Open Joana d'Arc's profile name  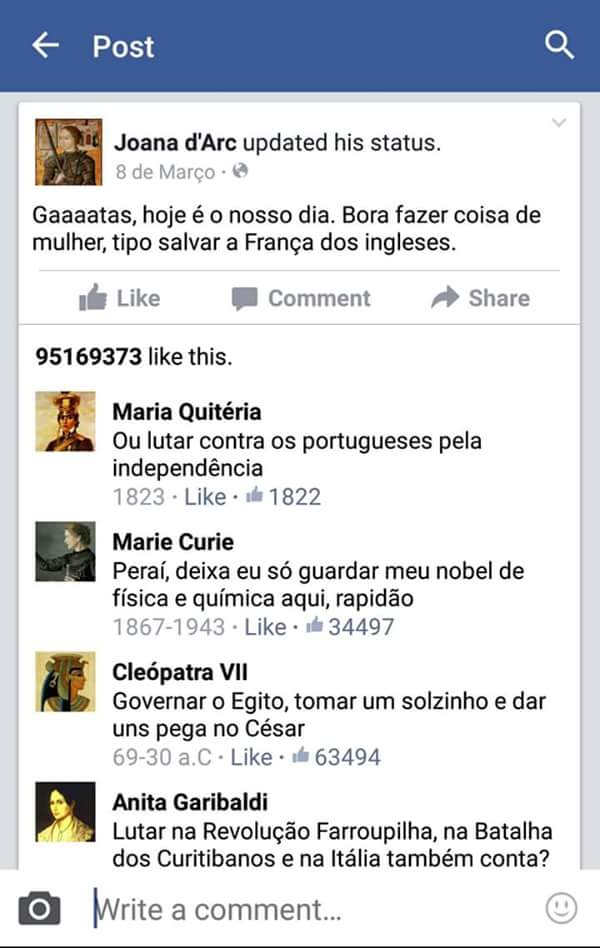175,143
